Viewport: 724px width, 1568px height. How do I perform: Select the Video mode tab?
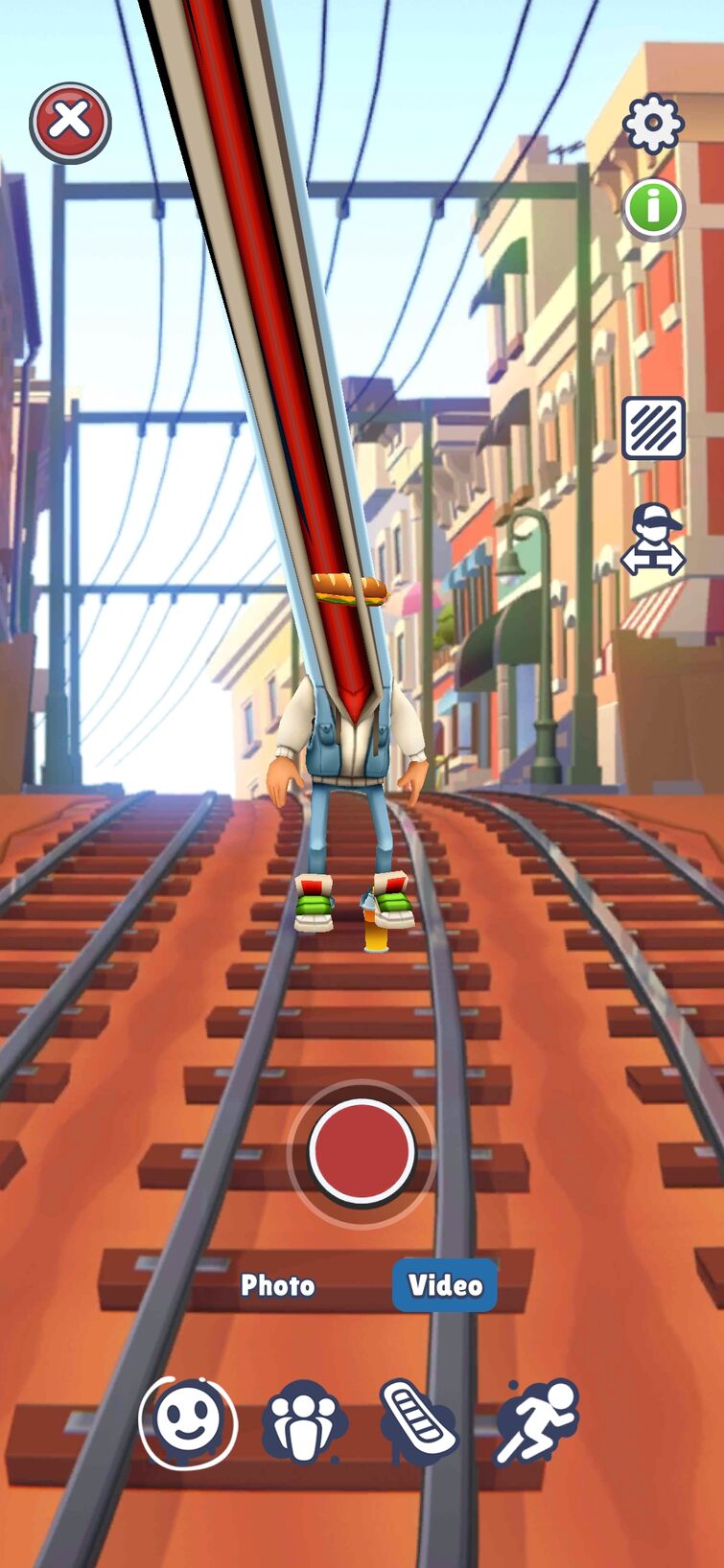tap(445, 1285)
